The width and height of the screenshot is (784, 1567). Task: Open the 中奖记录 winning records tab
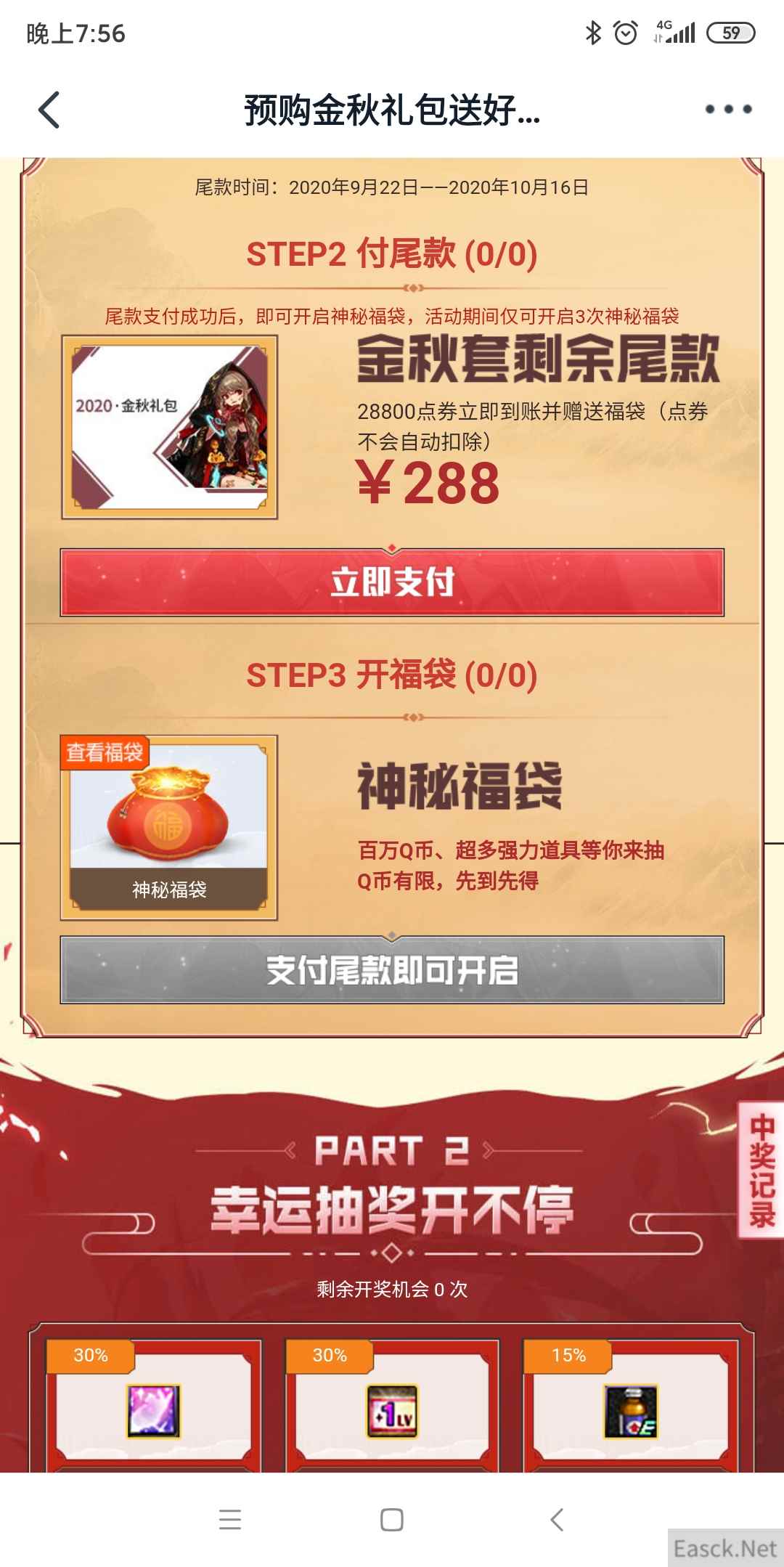tap(761, 1169)
